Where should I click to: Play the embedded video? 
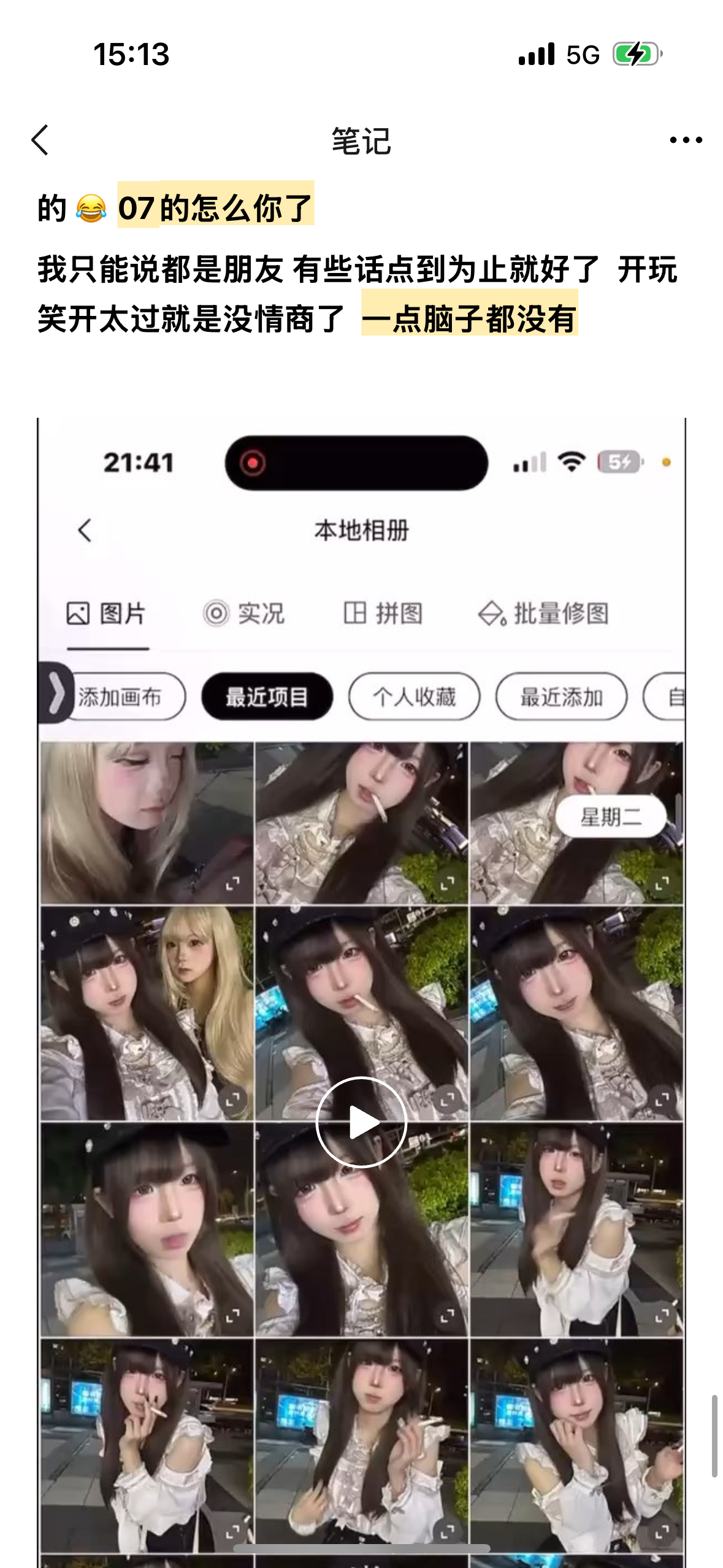pyautogui.click(x=362, y=1122)
